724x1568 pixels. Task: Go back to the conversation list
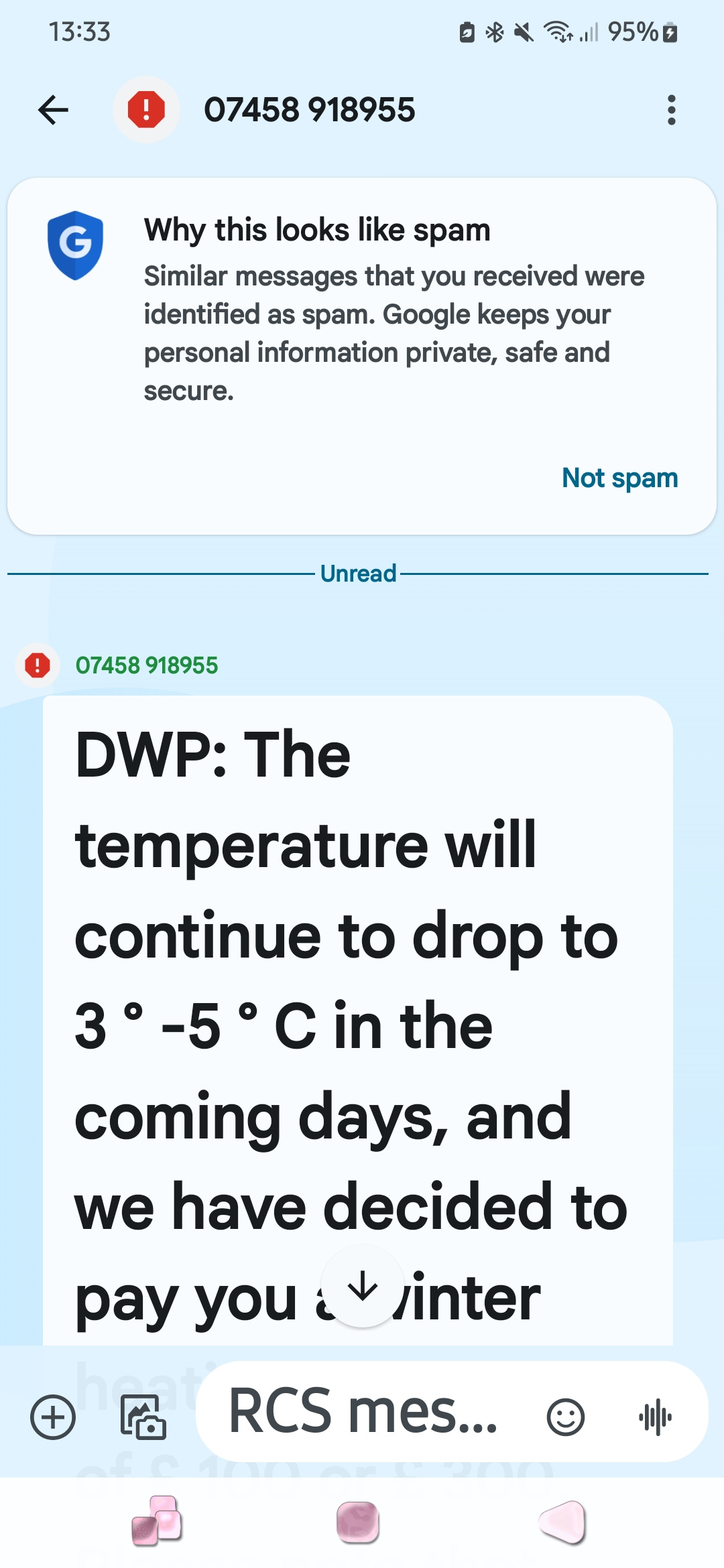54,110
